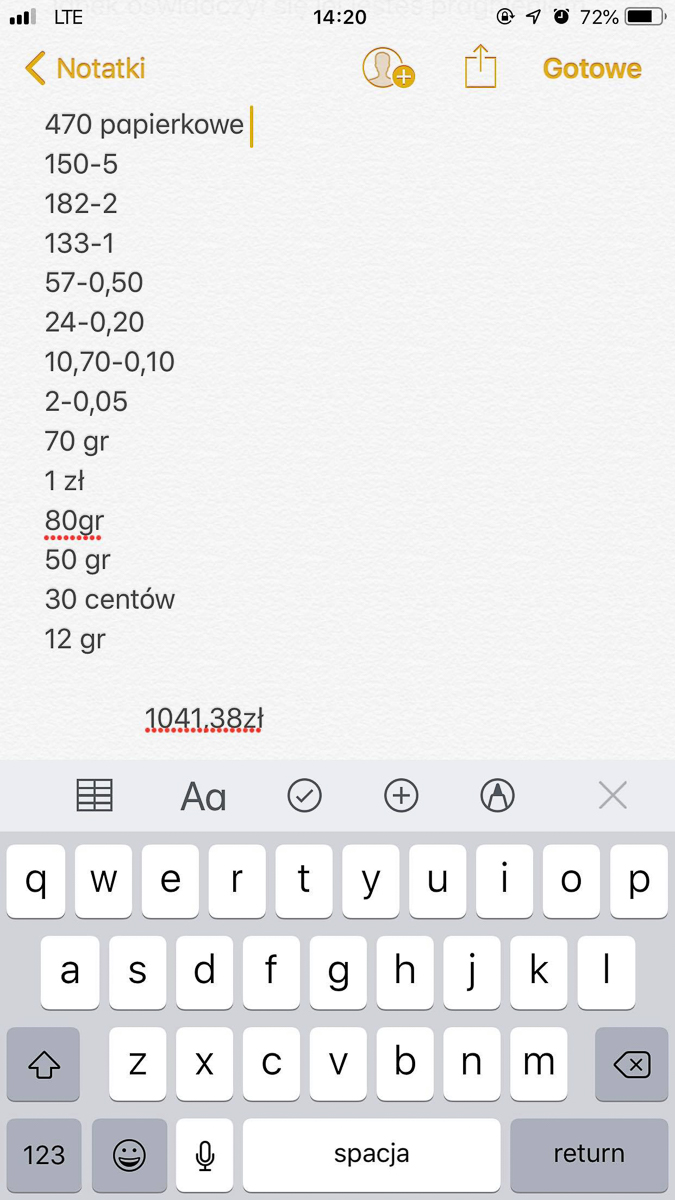This screenshot has height=1200, width=675.
Task: Start dictation with the microphone key
Action: click(x=205, y=1155)
